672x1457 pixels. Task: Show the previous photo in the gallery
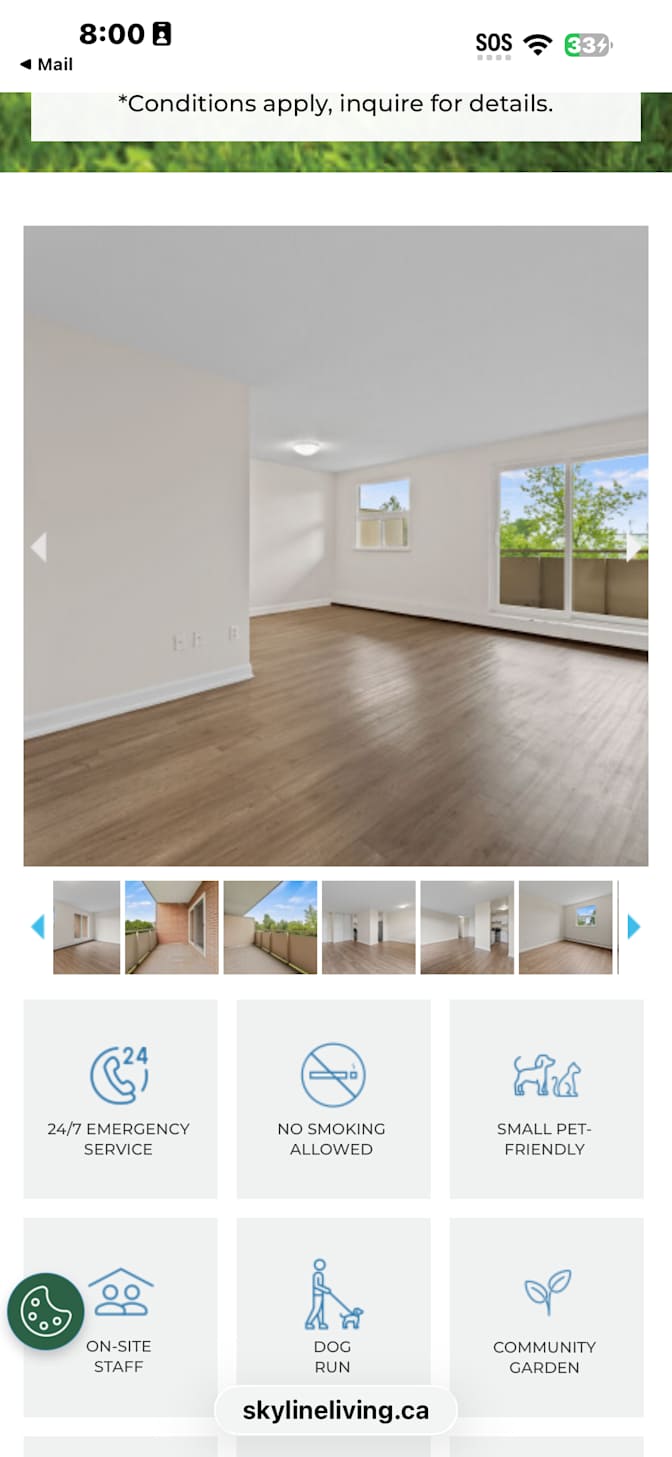[39, 547]
